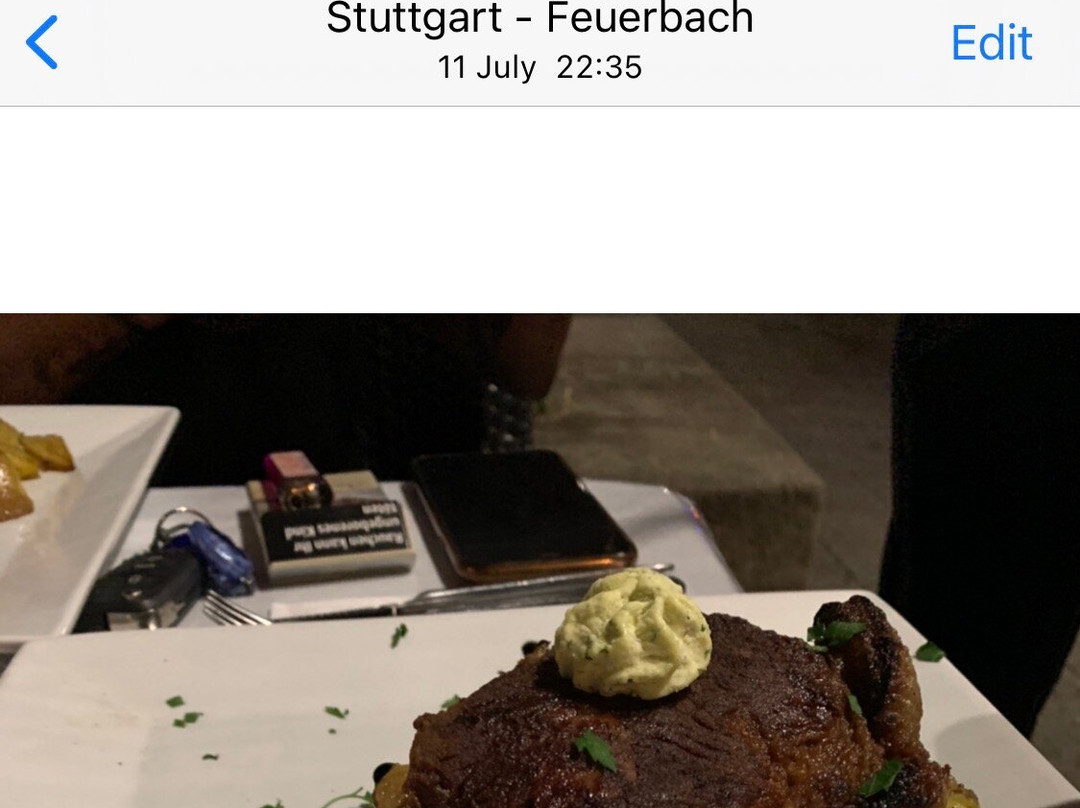Viewport: 1080px width, 808px height.
Task: Tap Edit to modify the photo
Action: (990, 43)
